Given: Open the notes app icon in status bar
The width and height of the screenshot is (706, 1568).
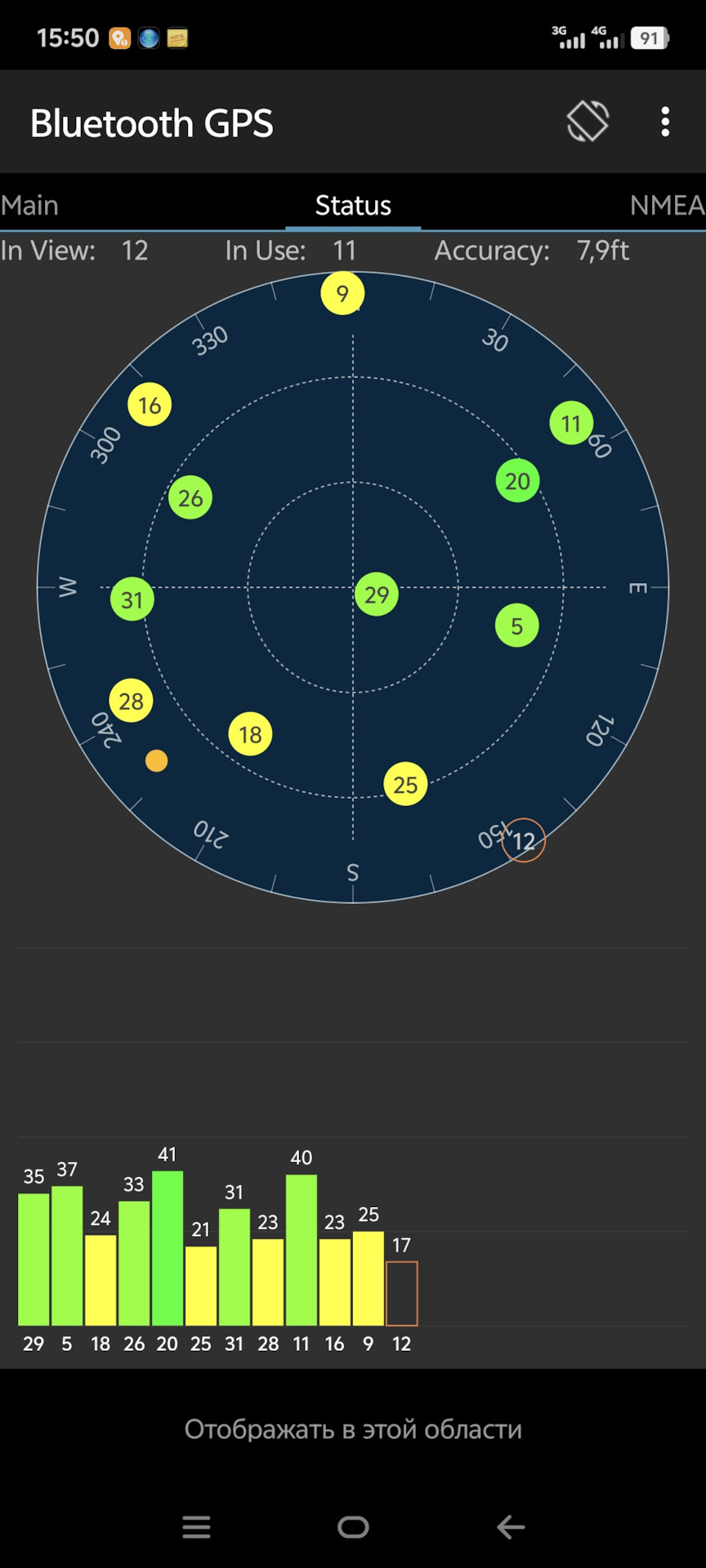Looking at the screenshot, I should [180, 38].
